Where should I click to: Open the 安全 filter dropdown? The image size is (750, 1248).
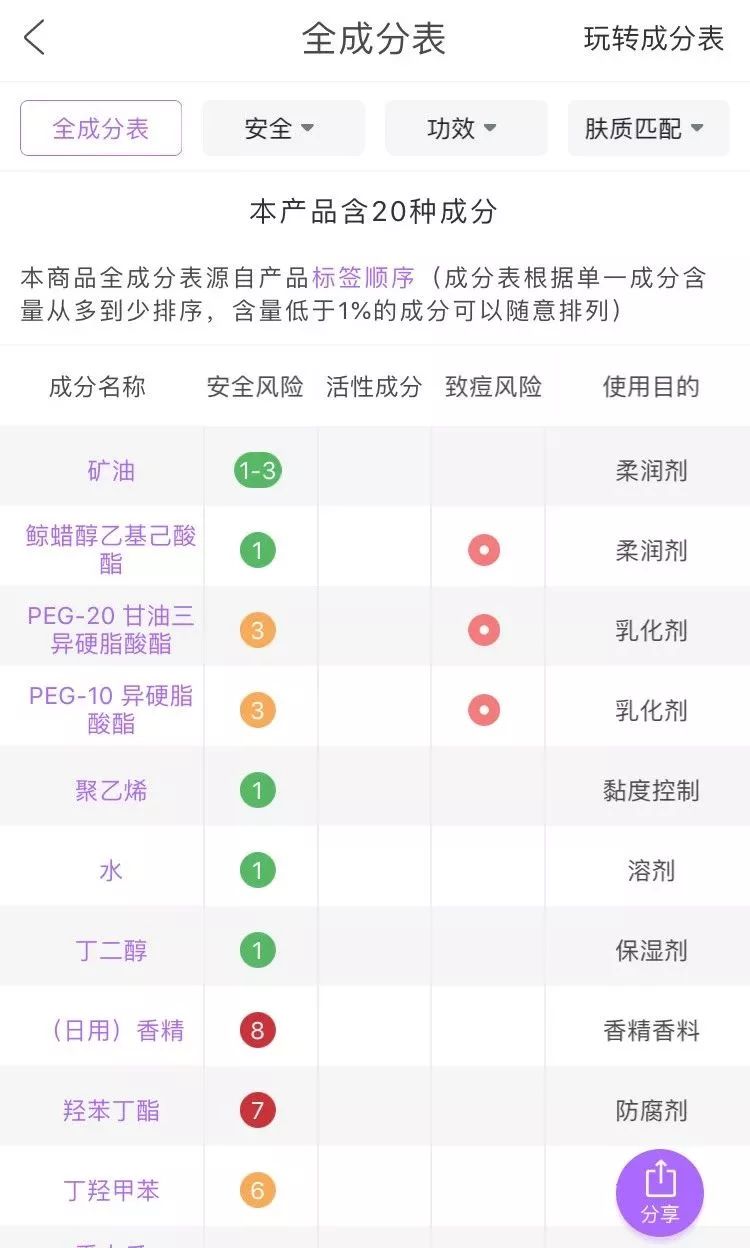point(283,127)
